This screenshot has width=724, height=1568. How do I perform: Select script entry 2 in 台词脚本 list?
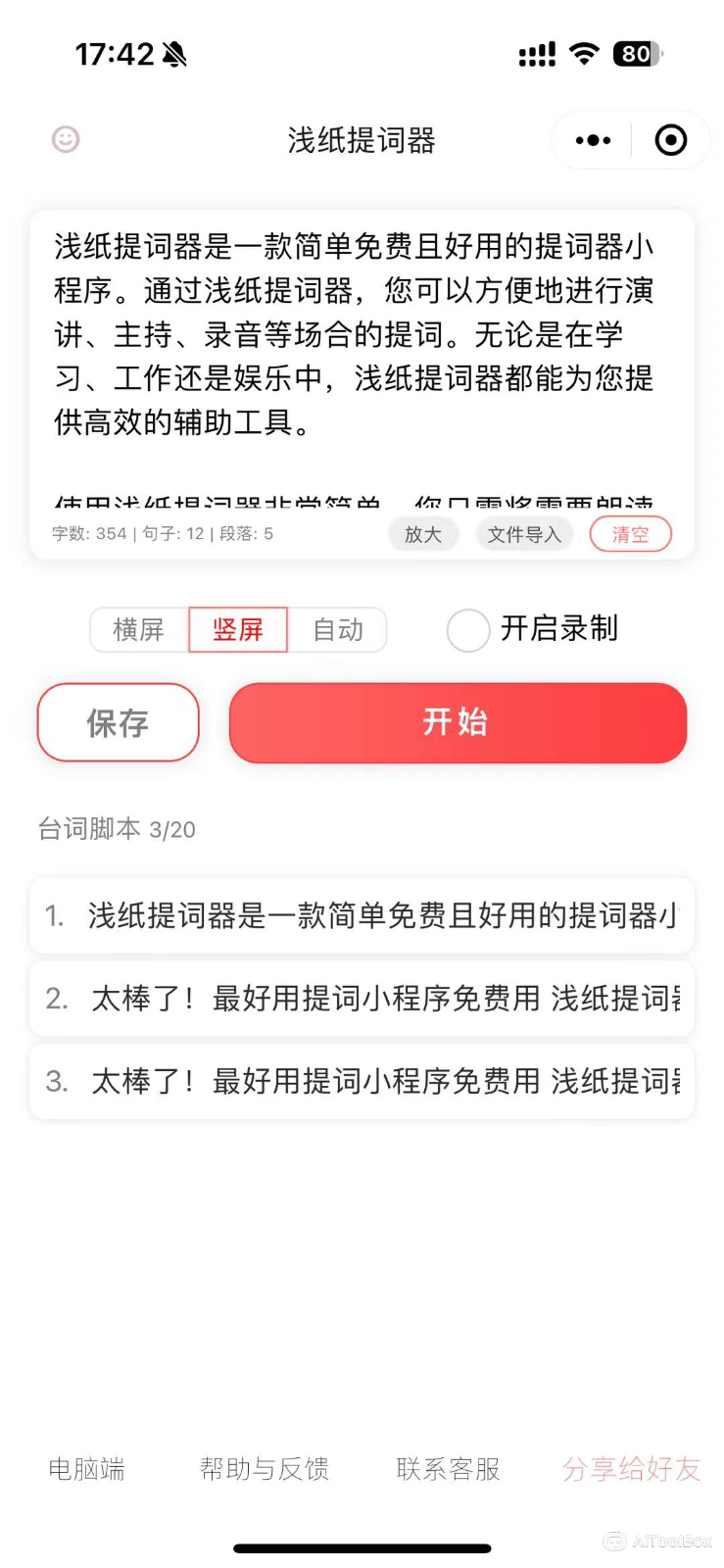pyautogui.click(x=362, y=999)
